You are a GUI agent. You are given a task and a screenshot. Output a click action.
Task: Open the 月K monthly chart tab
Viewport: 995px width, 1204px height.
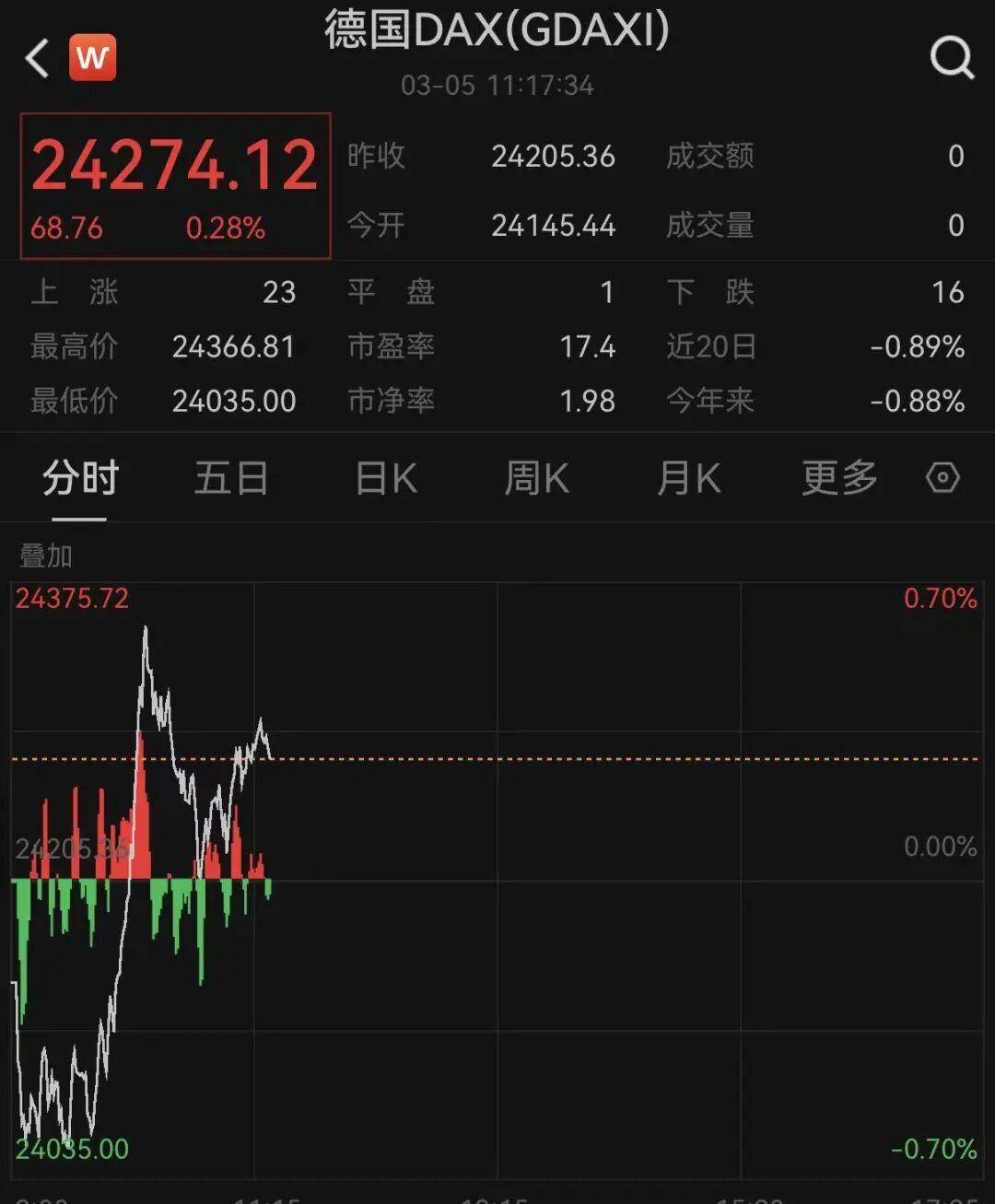pyautogui.click(x=687, y=478)
